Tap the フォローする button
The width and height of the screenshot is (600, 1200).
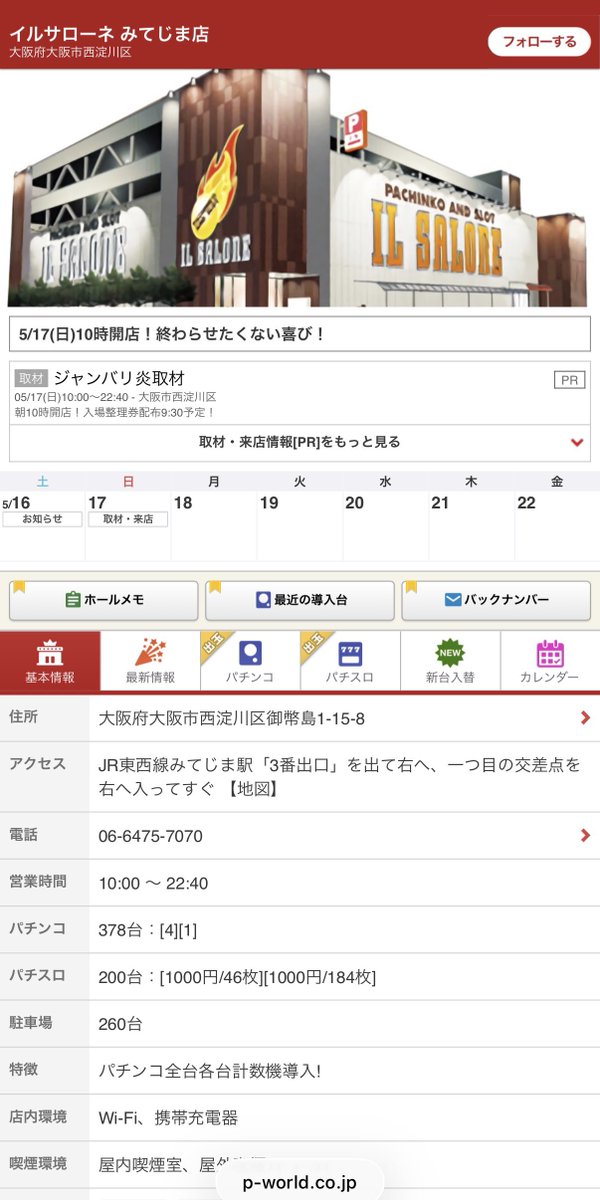tap(539, 41)
